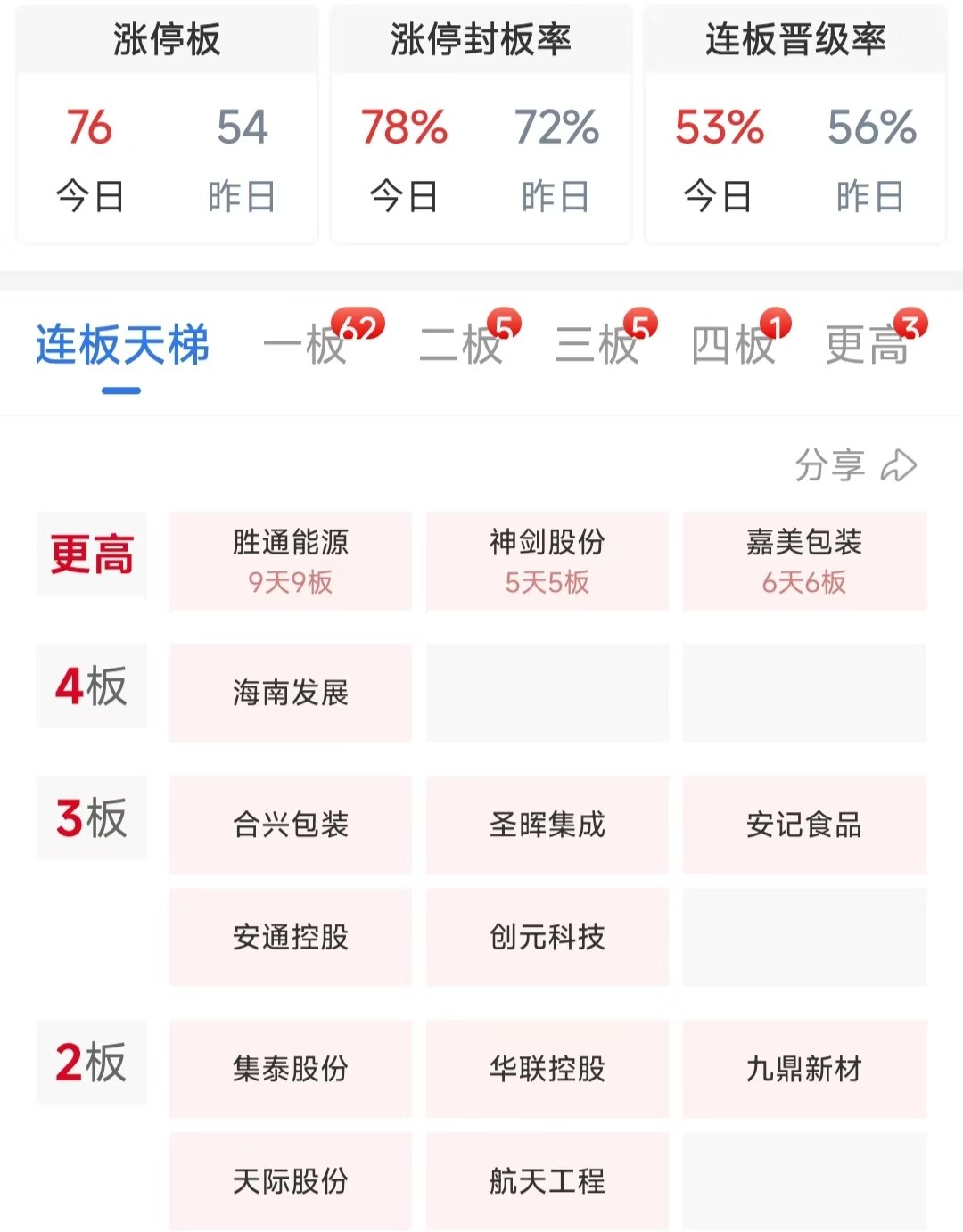Open 圣晖集成 stock tile

click(x=547, y=825)
